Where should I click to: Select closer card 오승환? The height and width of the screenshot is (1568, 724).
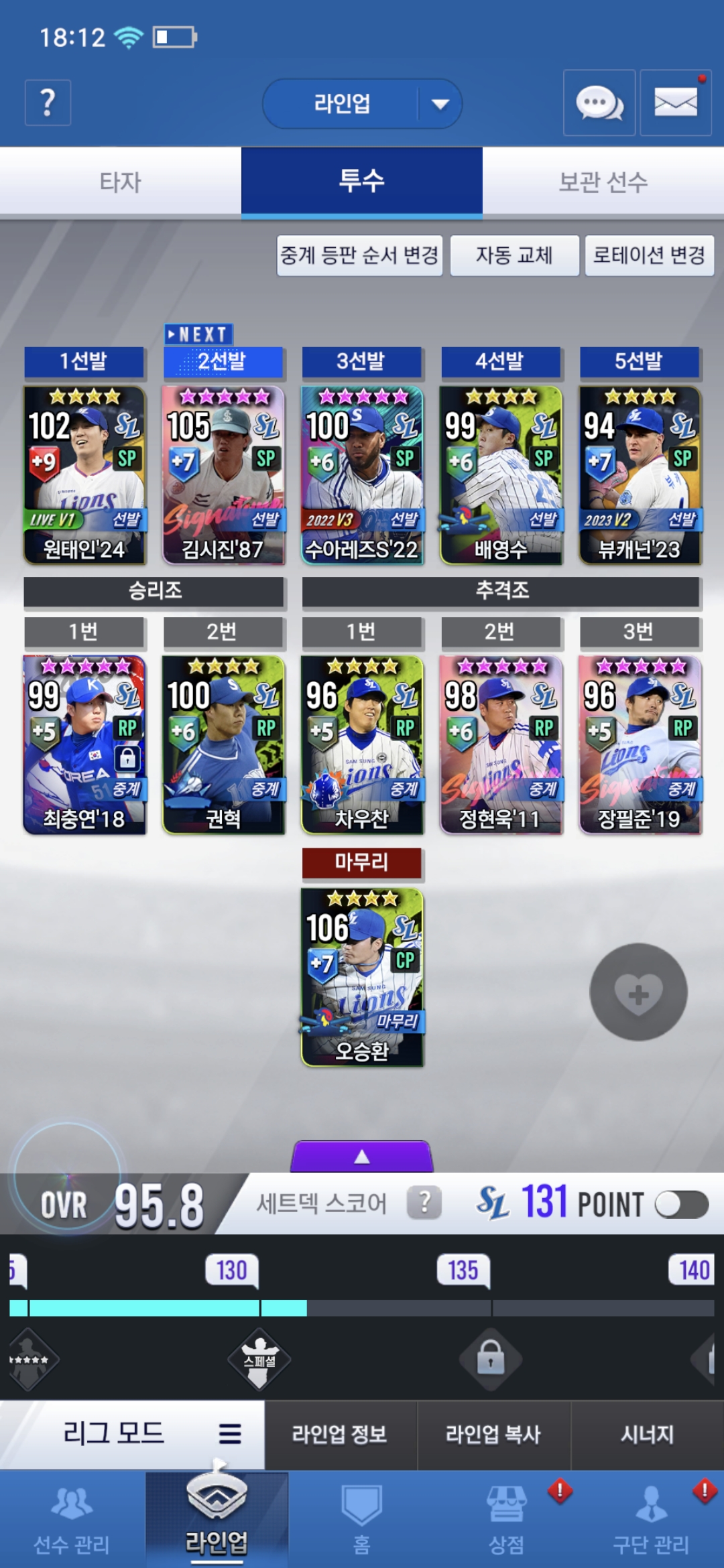click(362, 976)
